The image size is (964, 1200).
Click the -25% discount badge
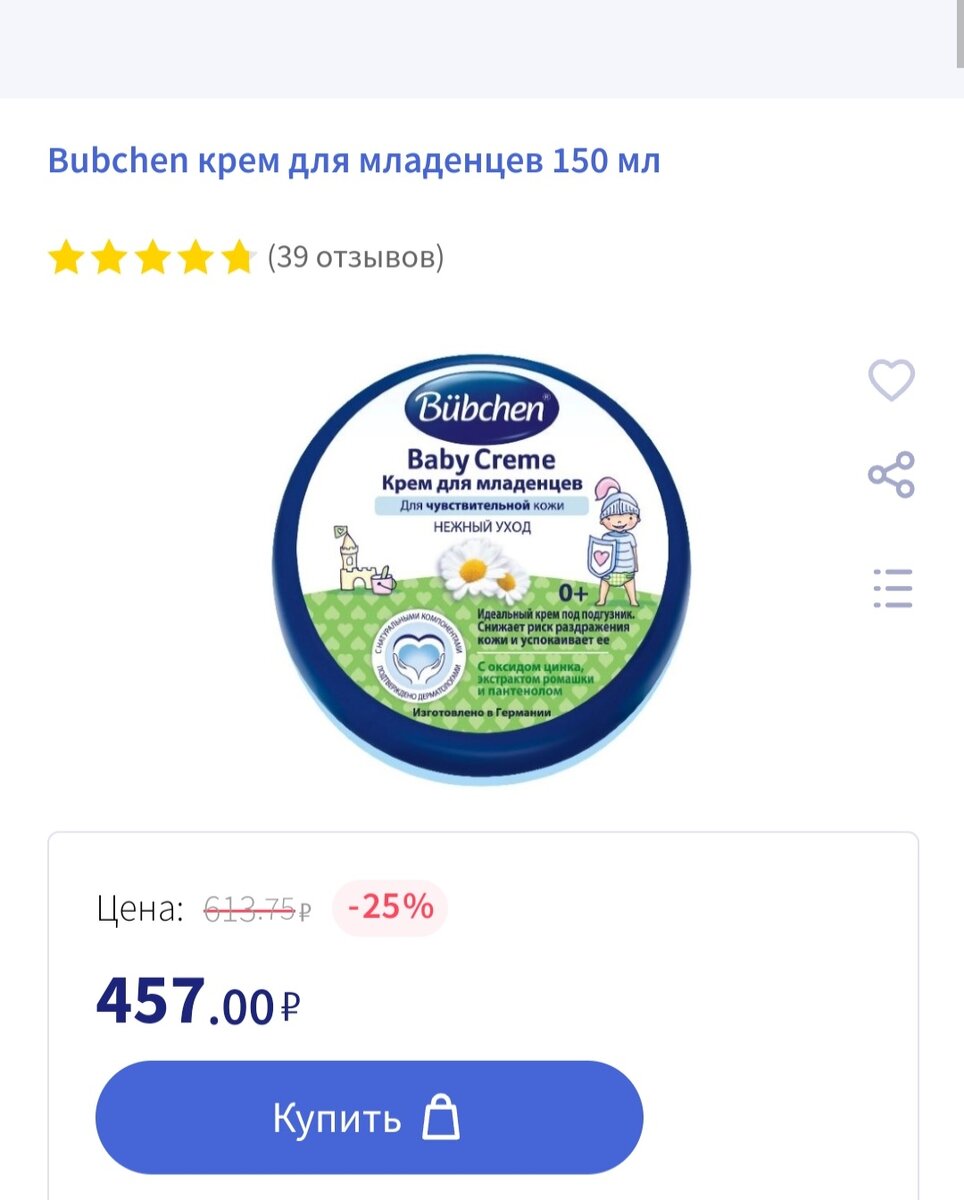click(x=388, y=907)
